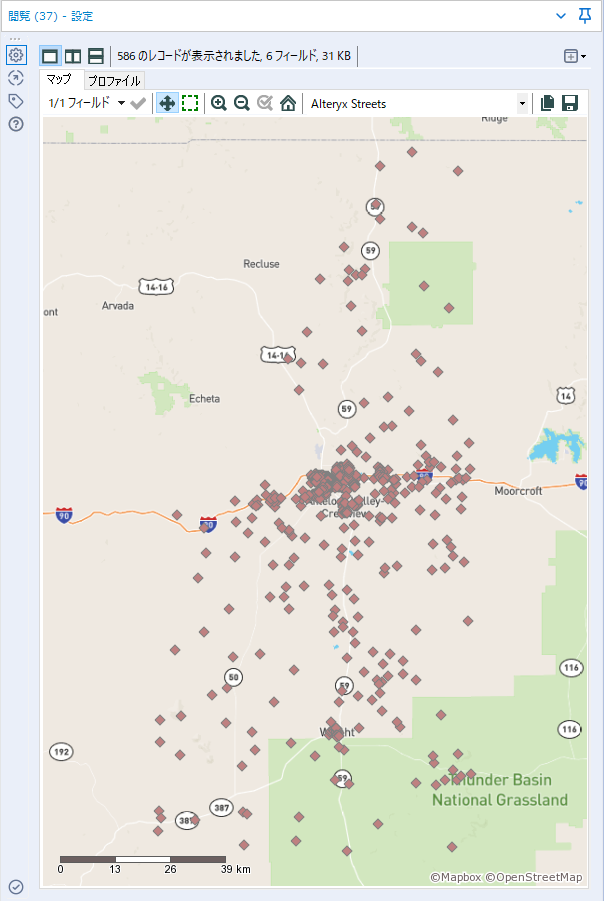Switch to the プロファイル tab
The height and width of the screenshot is (901, 604).
(114, 81)
